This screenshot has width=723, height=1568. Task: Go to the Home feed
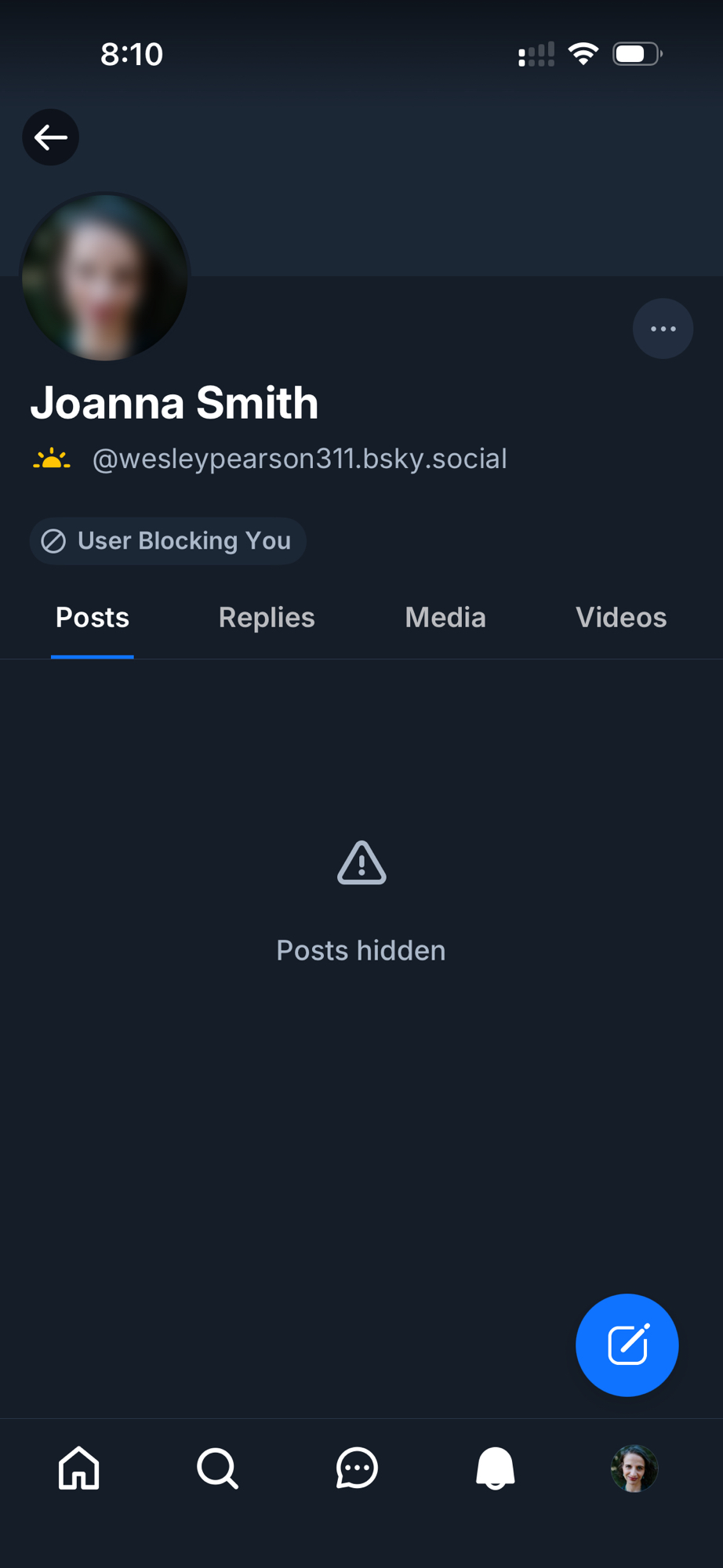(79, 1468)
